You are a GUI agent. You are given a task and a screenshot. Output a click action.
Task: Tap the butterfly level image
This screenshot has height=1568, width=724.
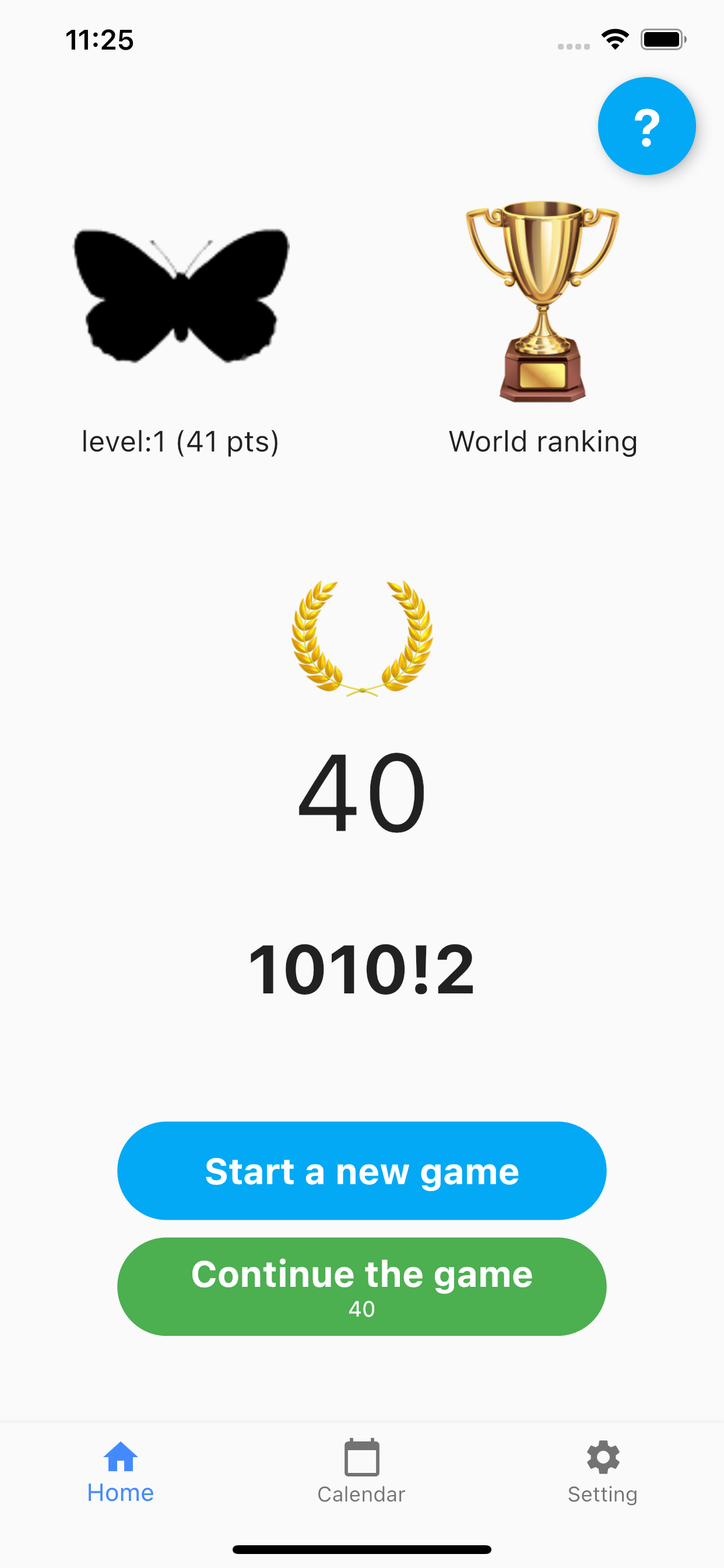(181, 292)
